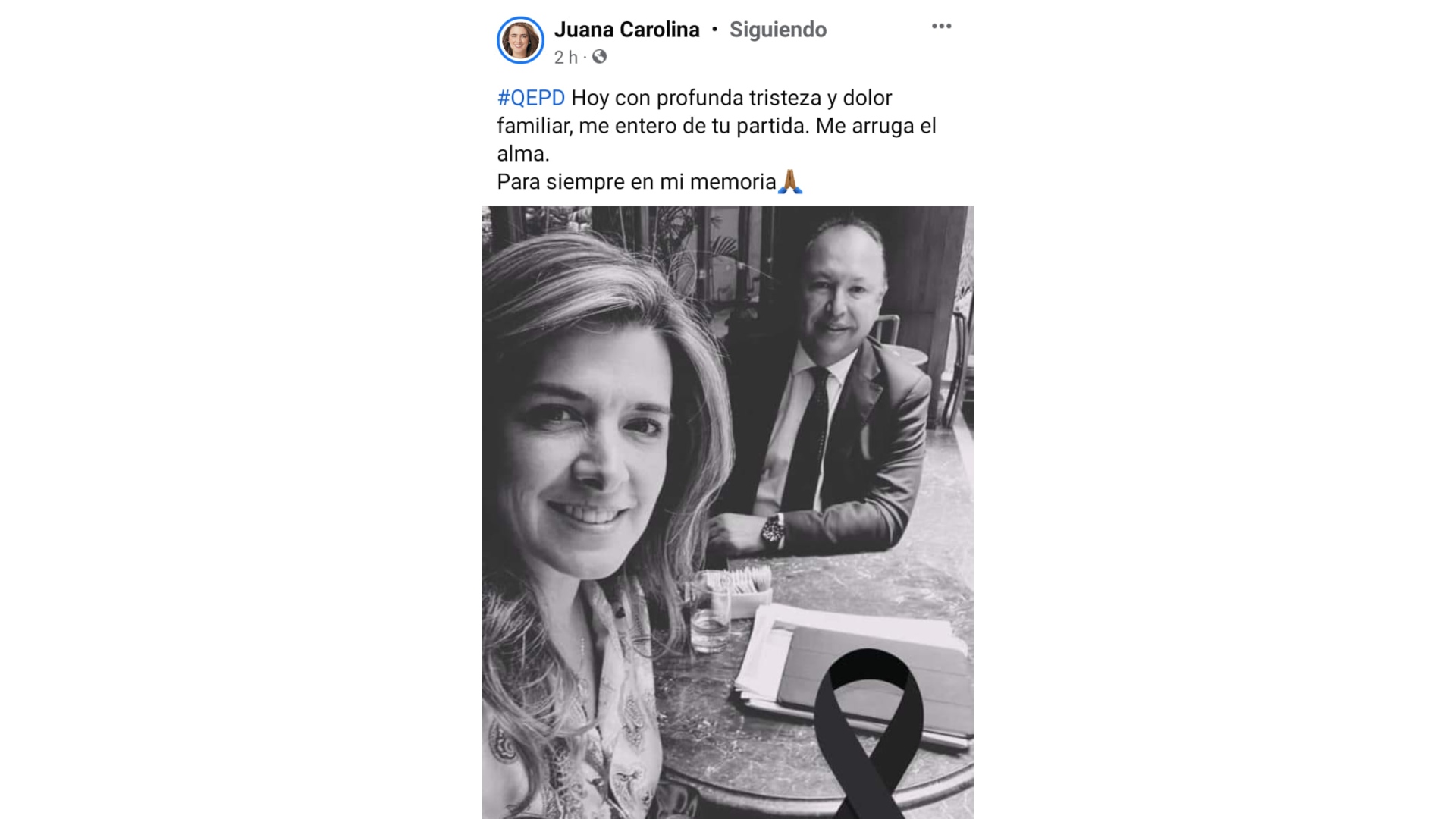Open the Juana Carolina profile name
Viewport: 1456px width, 819px height.
(x=626, y=30)
